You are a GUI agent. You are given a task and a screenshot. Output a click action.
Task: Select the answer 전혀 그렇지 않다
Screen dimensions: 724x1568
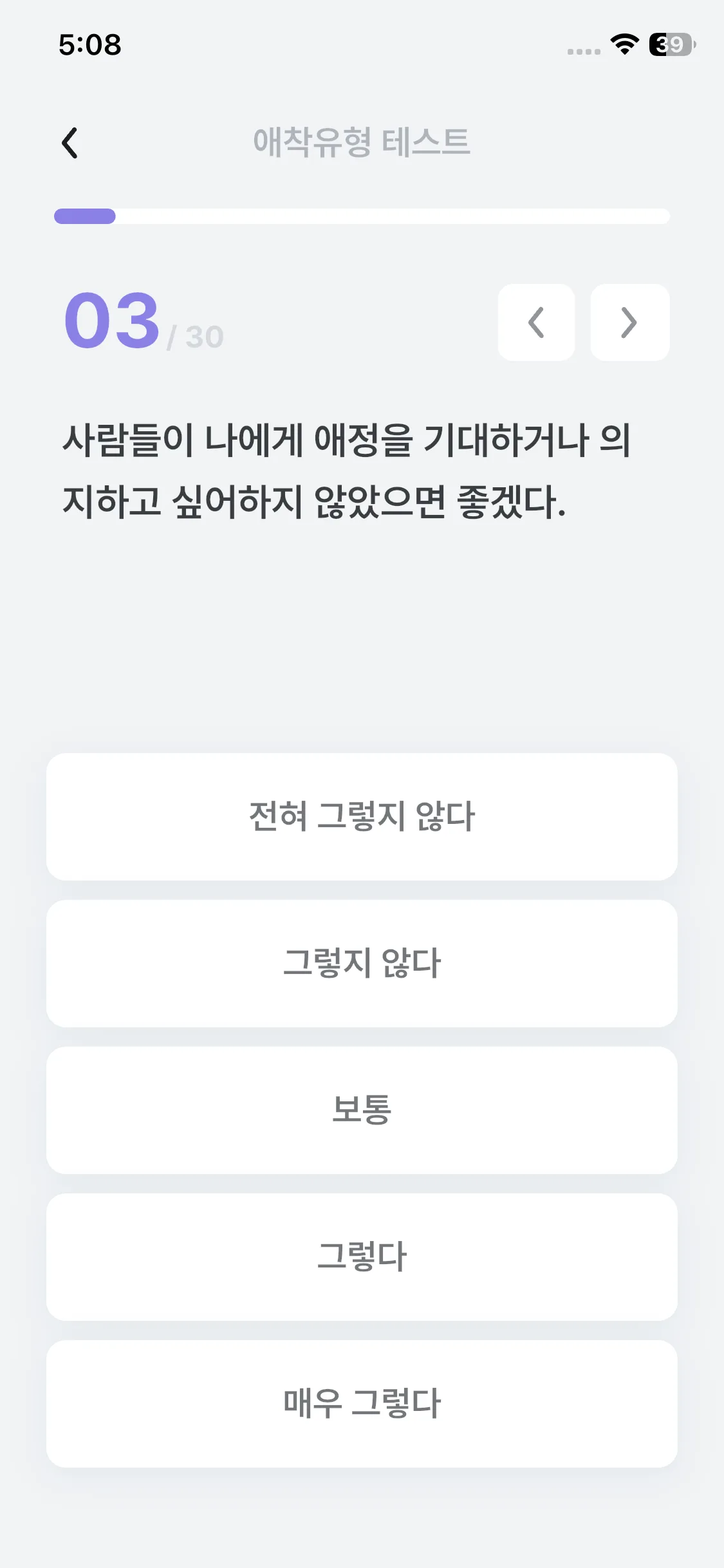(x=362, y=817)
